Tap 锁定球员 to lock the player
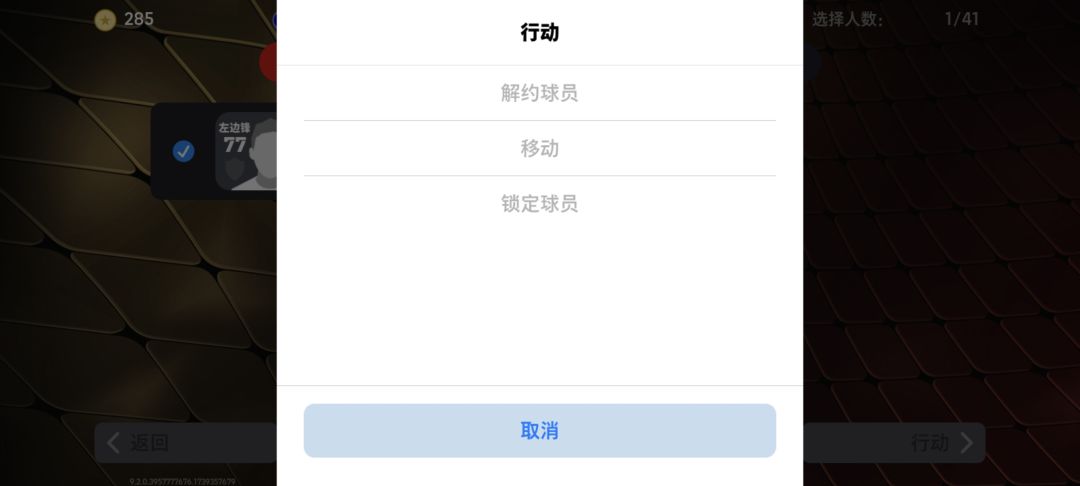Screen dimensions: 1080x486 pyautogui.click(x=539, y=203)
